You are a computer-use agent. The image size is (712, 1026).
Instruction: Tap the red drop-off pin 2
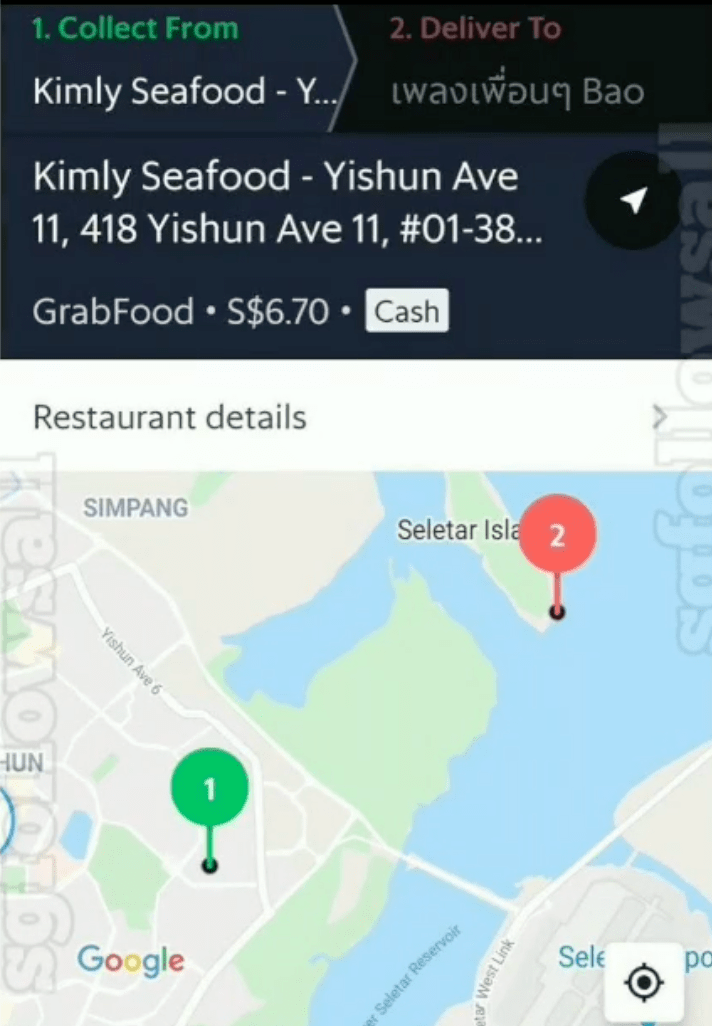coord(557,535)
